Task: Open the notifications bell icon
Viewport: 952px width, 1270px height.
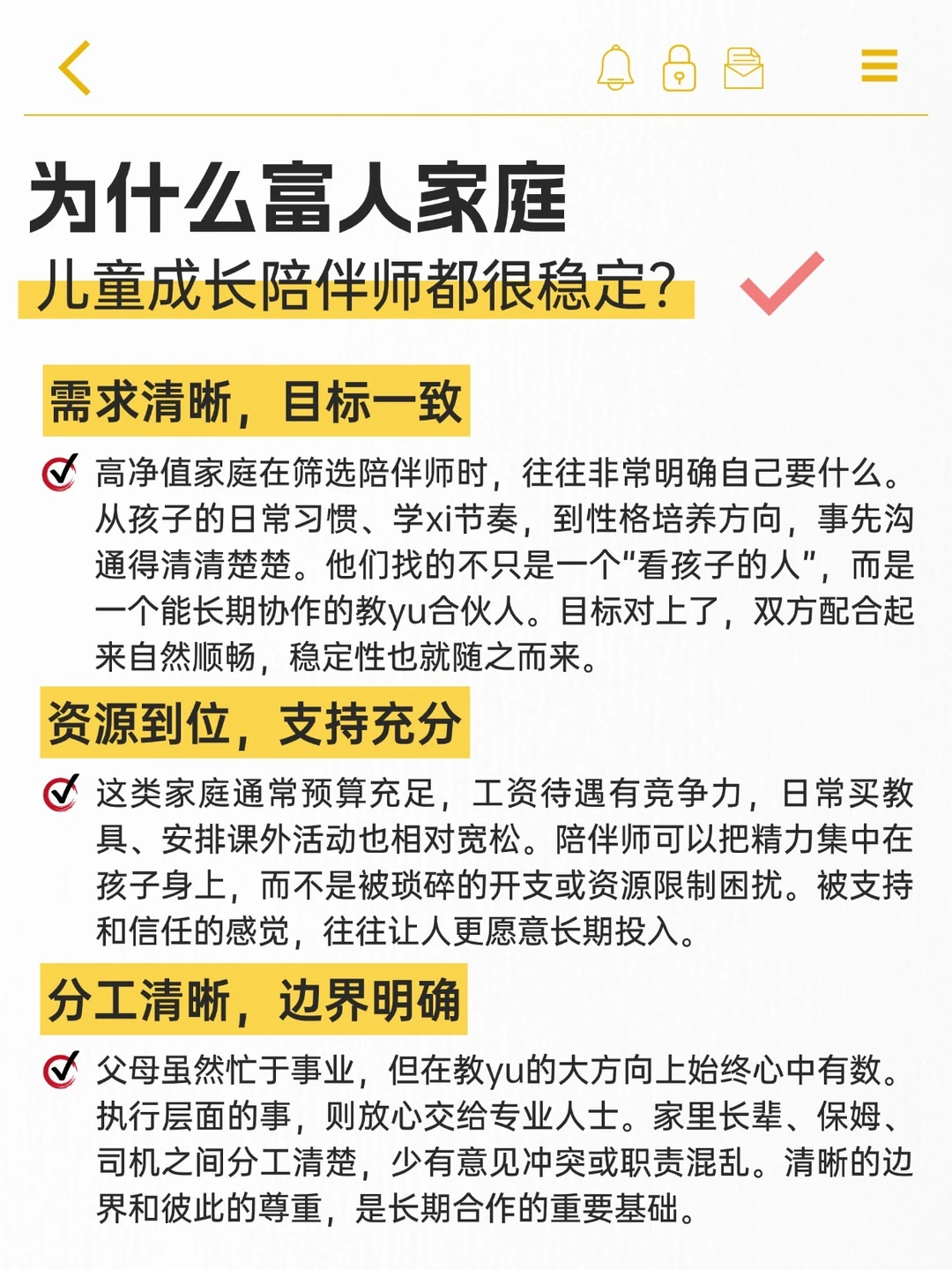Action: (x=617, y=69)
